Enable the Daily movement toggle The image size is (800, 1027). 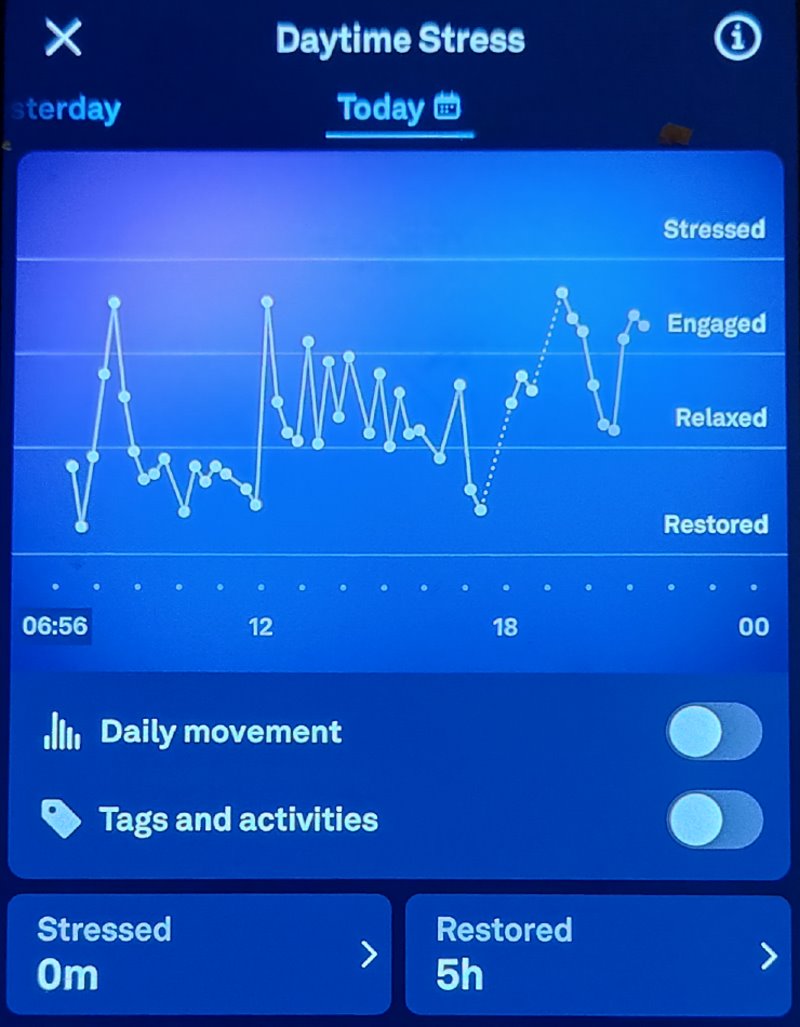[714, 733]
